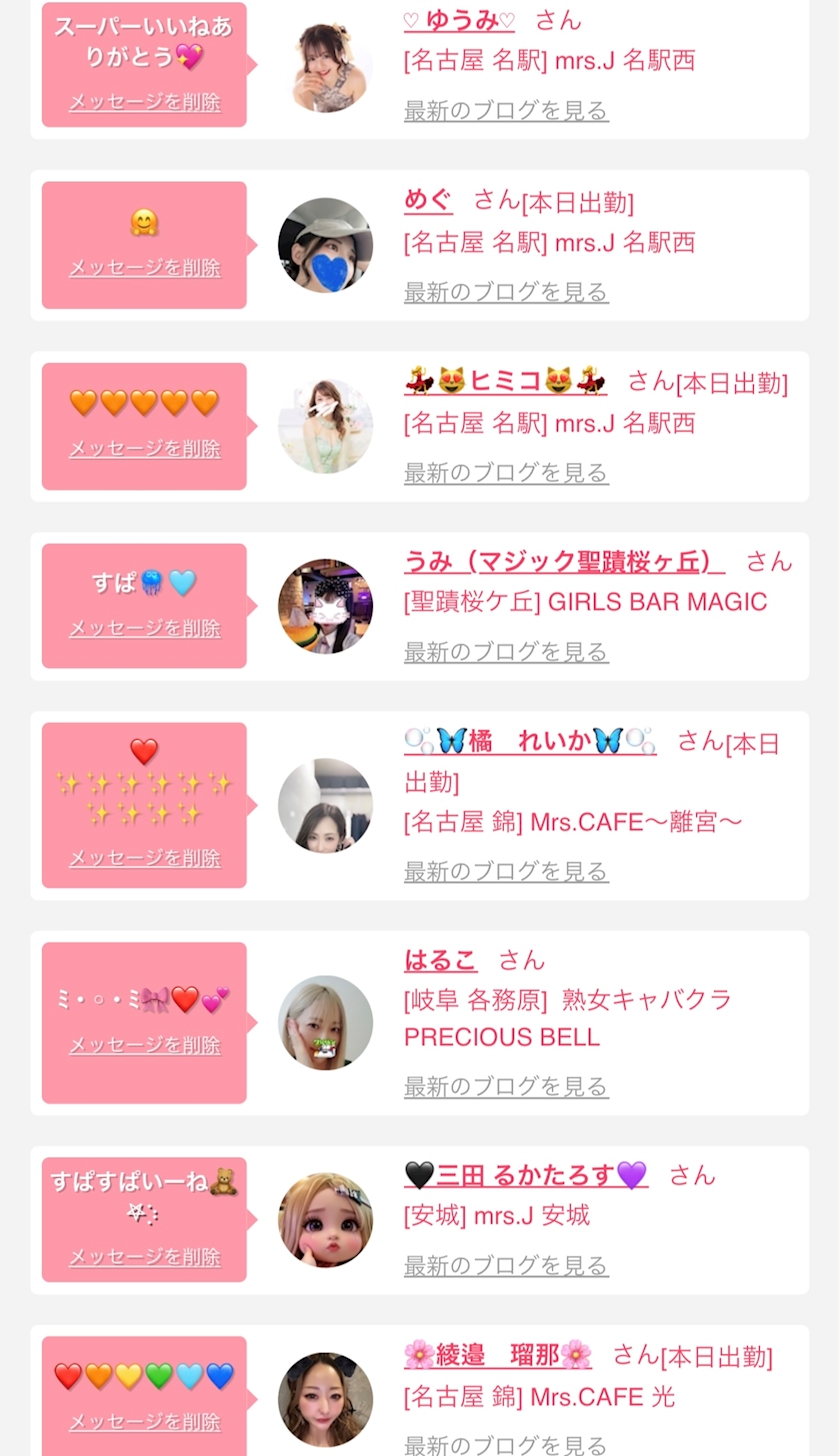This screenshot has height=1456, width=840.
Task: Delete the orange hearts message
Action: coord(145,449)
